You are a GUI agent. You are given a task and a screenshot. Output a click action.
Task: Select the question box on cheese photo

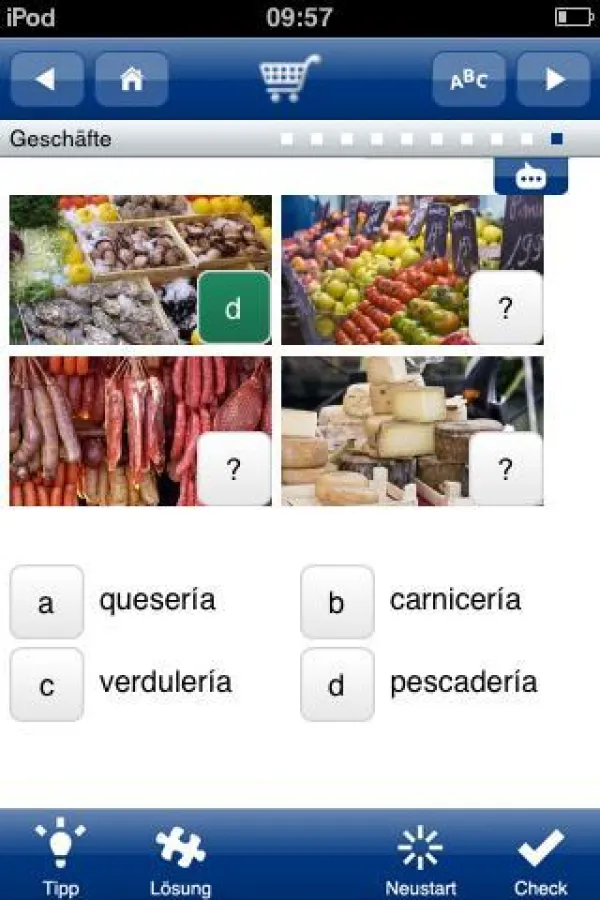(x=506, y=468)
